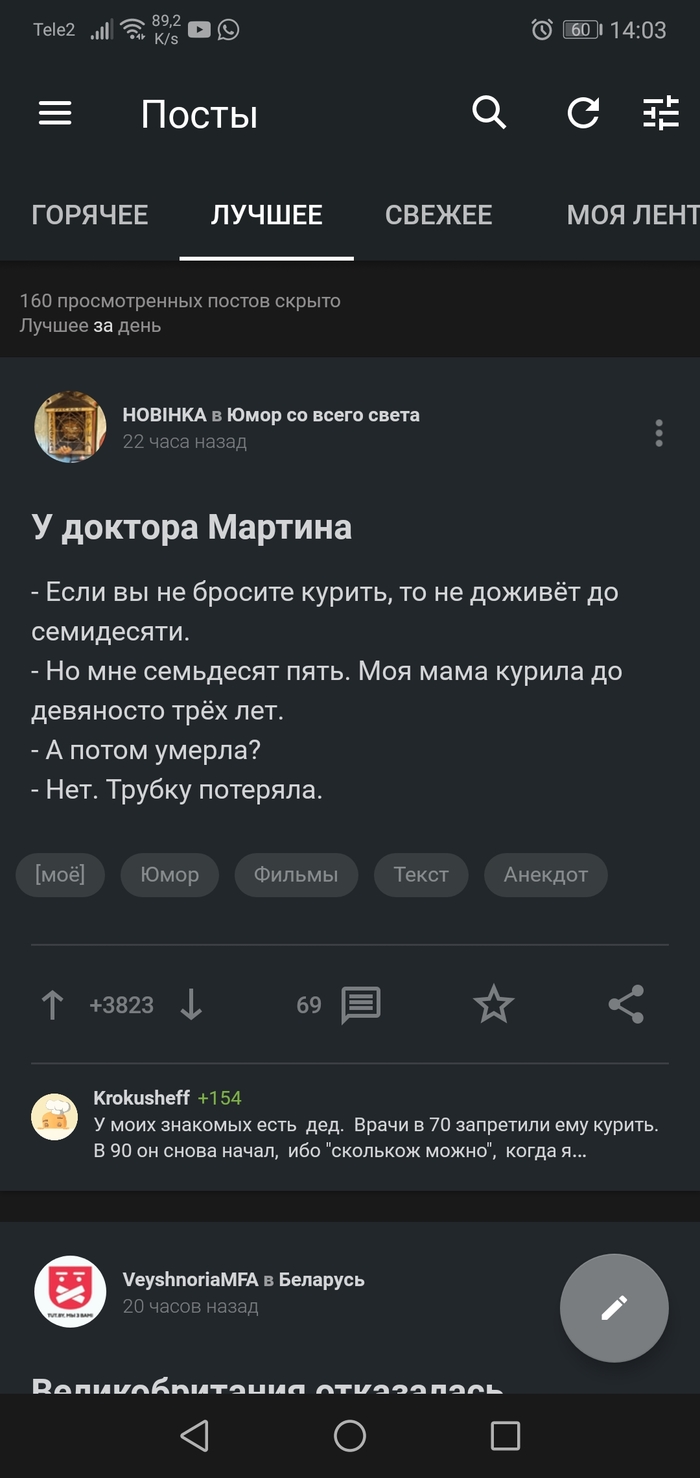Image resolution: width=700 pixels, height=1478 pixels.
Task: Upvote the post У доктора Мартина
Action: (52, 1005)
